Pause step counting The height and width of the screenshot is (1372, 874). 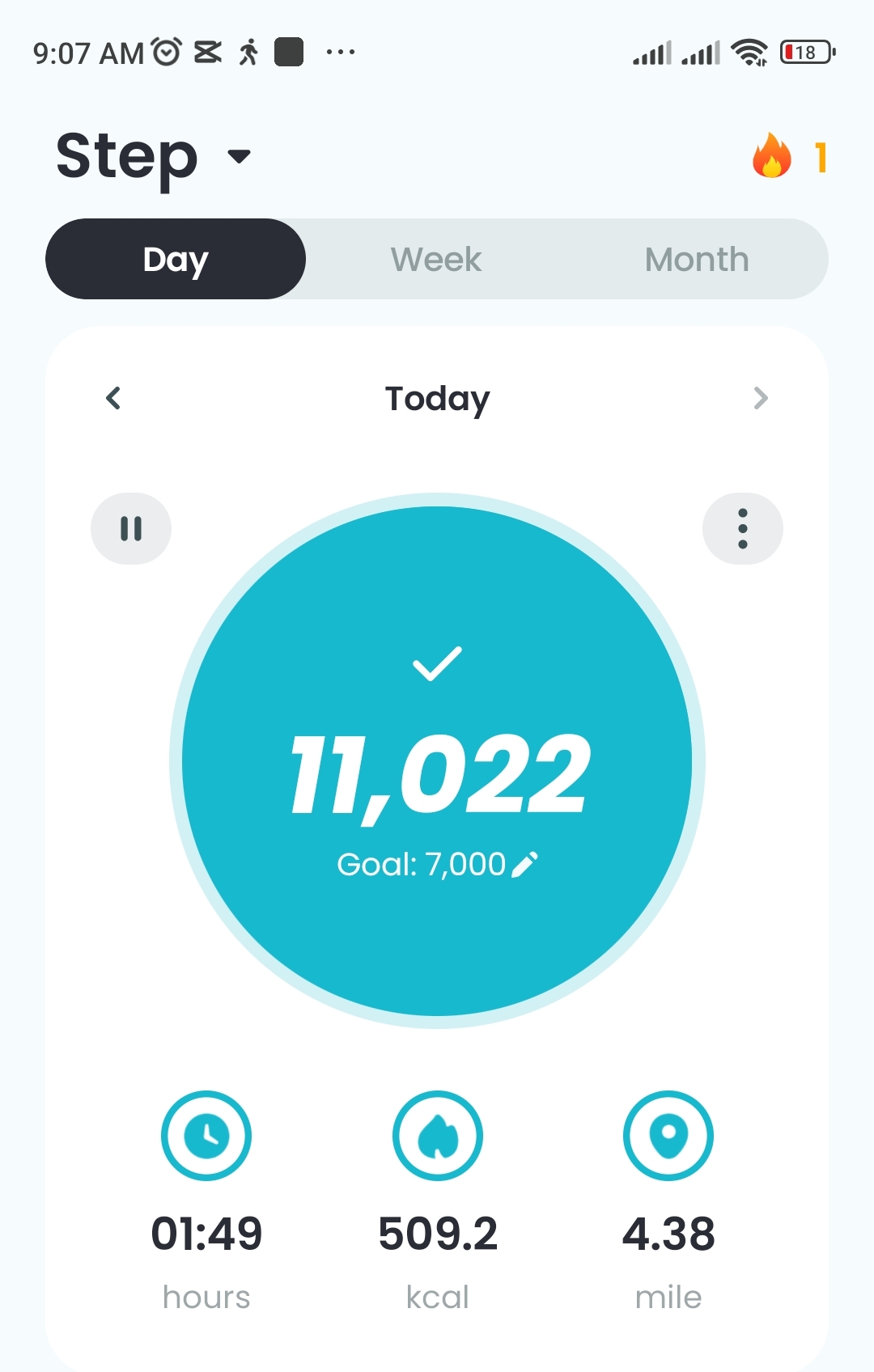click(131, 528)
